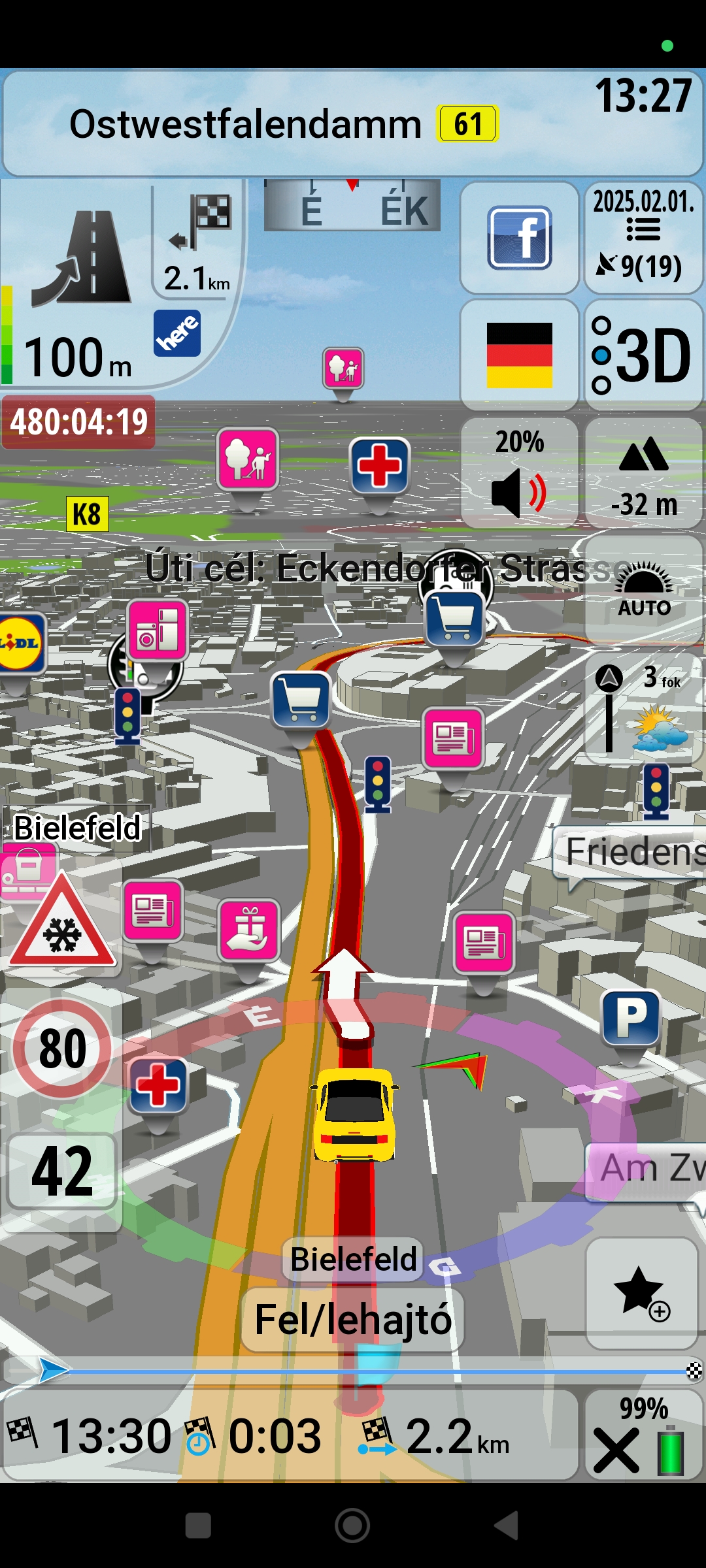The image size is (706, 1568).
Task: Close the app with the X button
Action: [616, 1450]
